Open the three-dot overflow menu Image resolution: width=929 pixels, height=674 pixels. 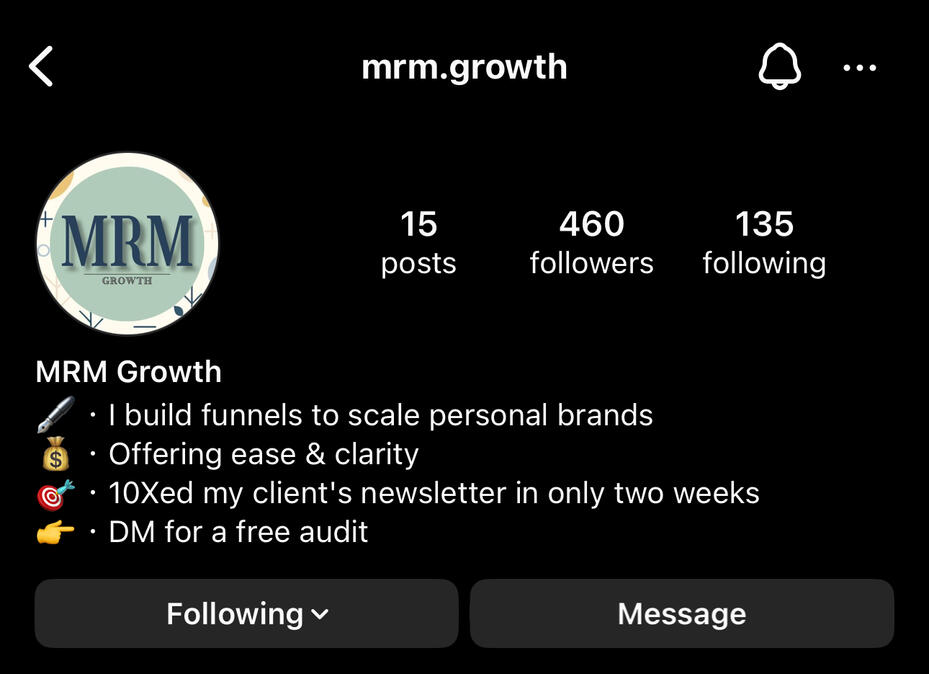(859, 68)
